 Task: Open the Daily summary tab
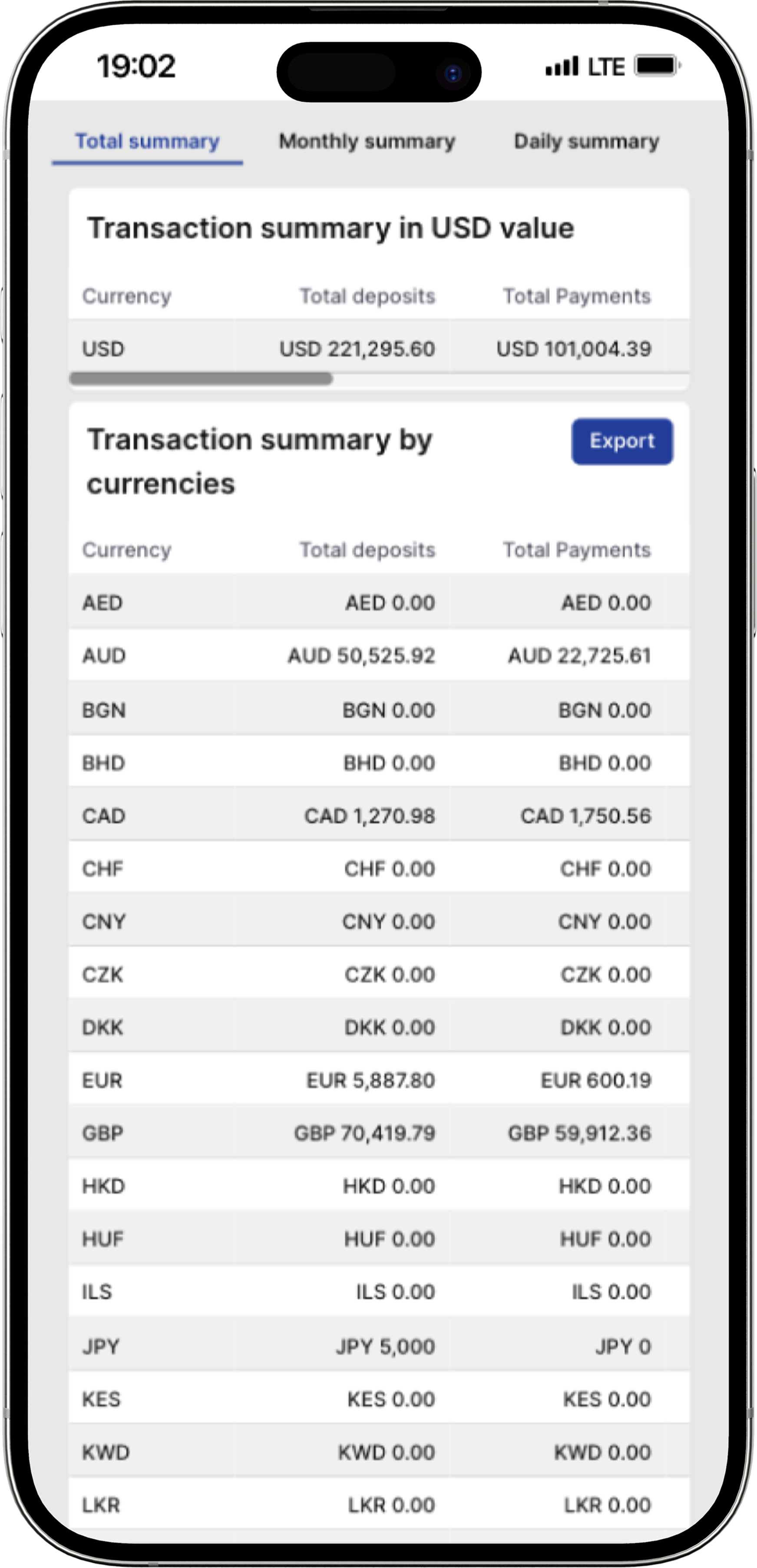(x=587, y=141)
